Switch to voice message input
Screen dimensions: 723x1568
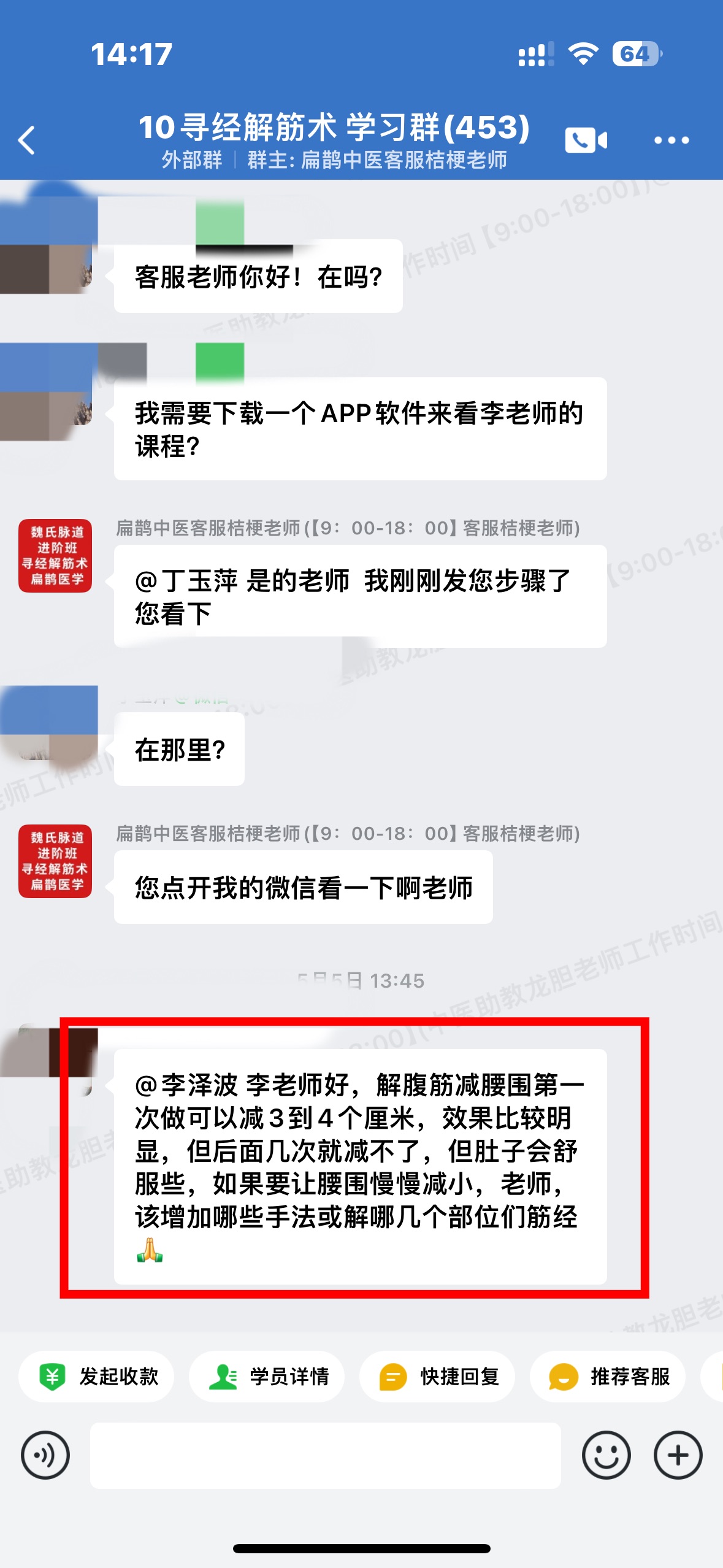pos(45,1455)
